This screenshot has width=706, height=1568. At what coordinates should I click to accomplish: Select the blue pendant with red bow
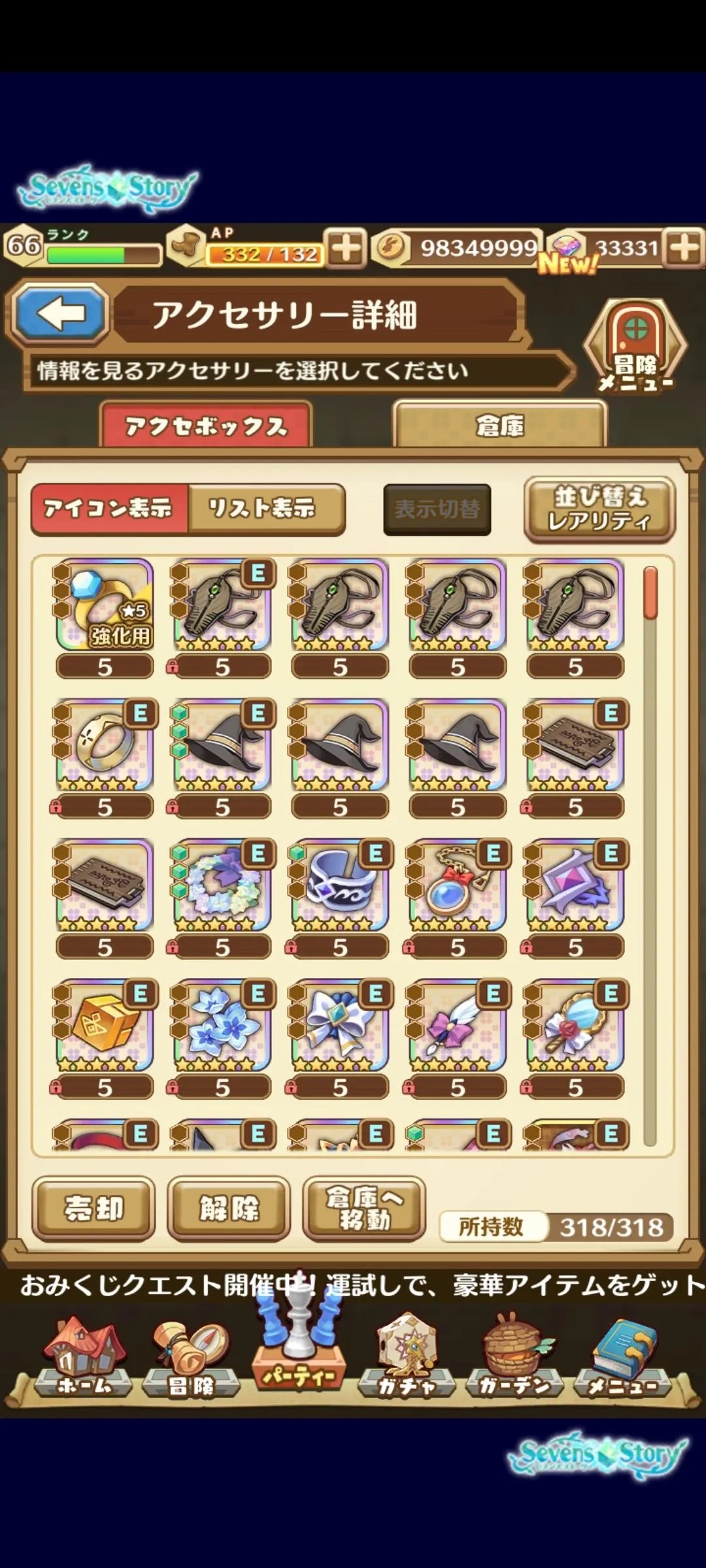pos(458,885)
